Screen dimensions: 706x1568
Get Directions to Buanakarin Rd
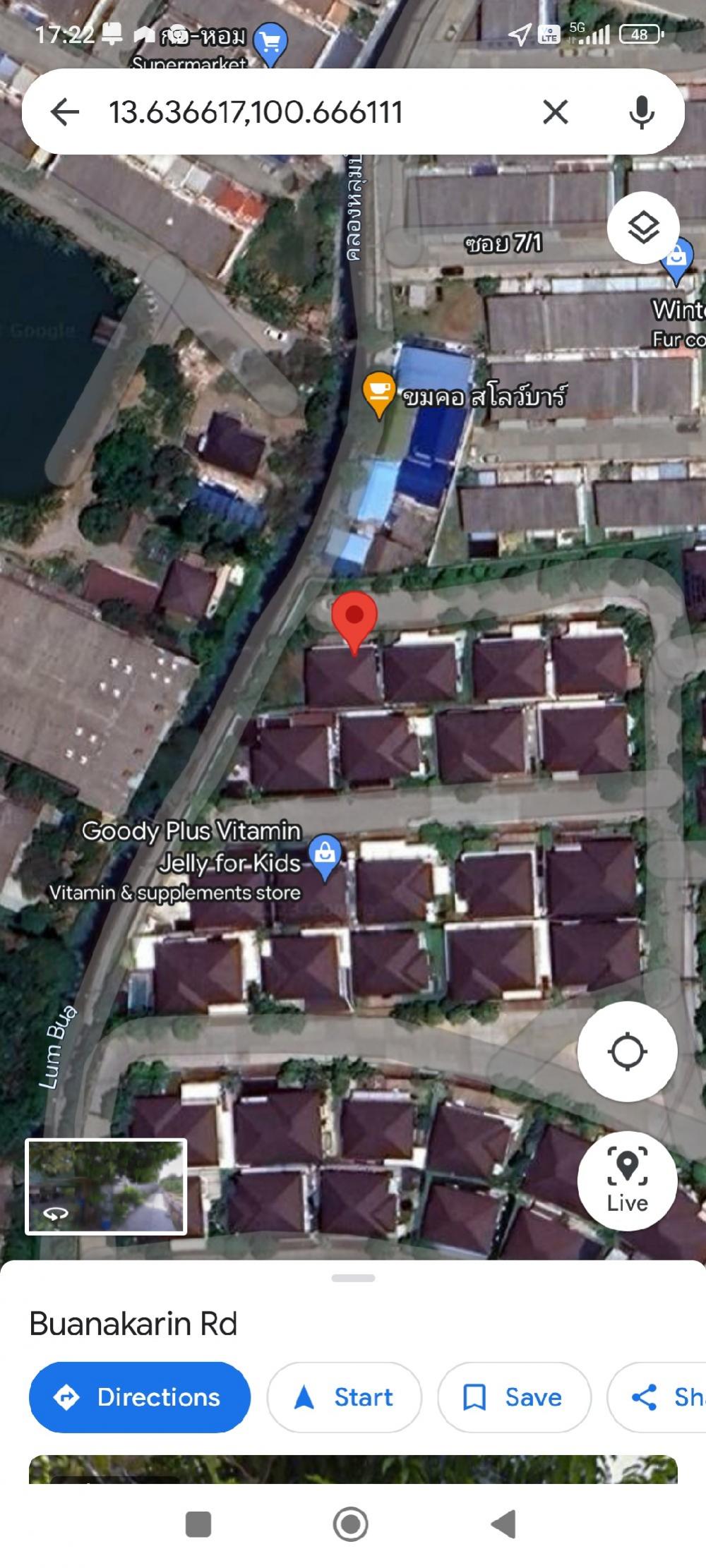140,1397
